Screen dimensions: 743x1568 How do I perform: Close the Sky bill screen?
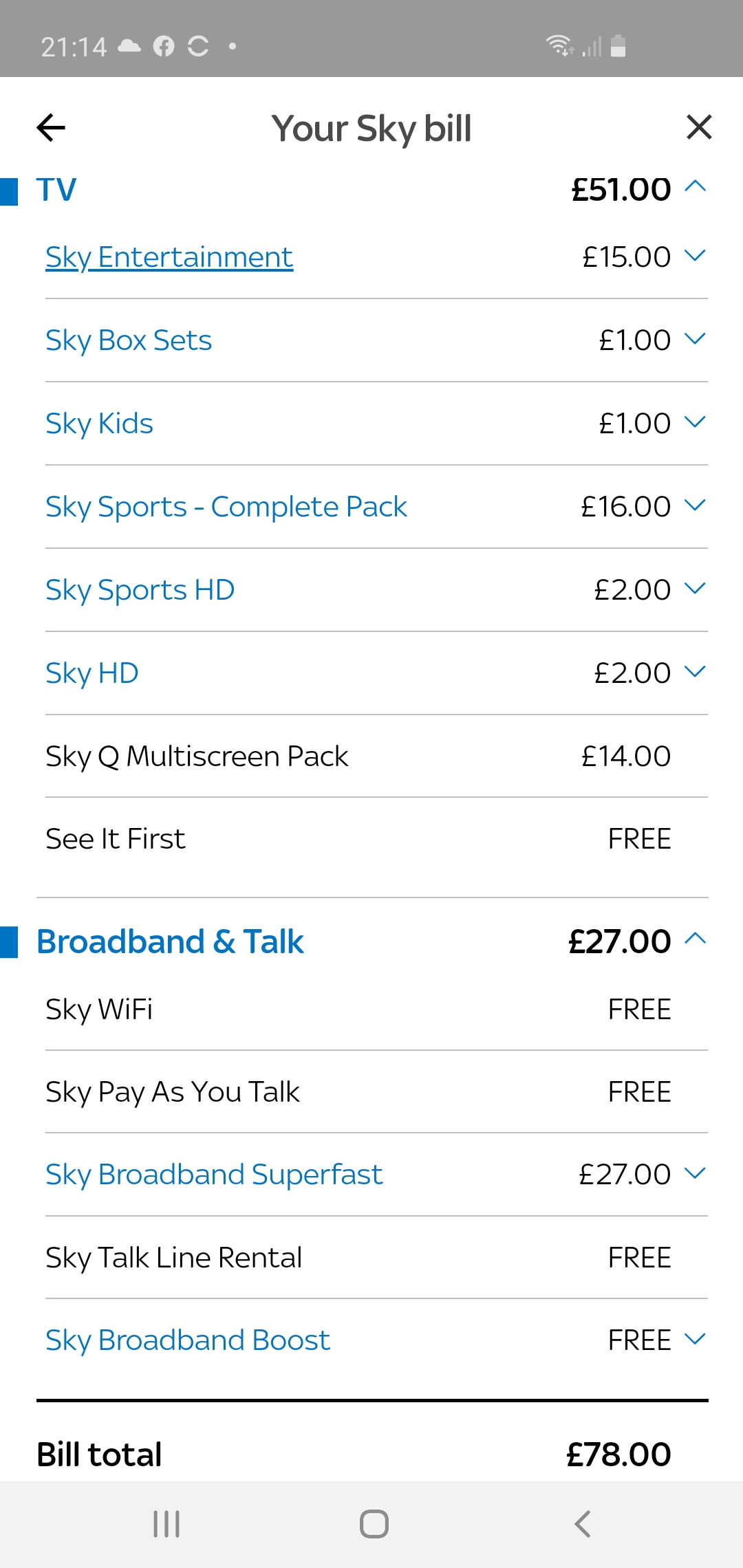(699, 127)
